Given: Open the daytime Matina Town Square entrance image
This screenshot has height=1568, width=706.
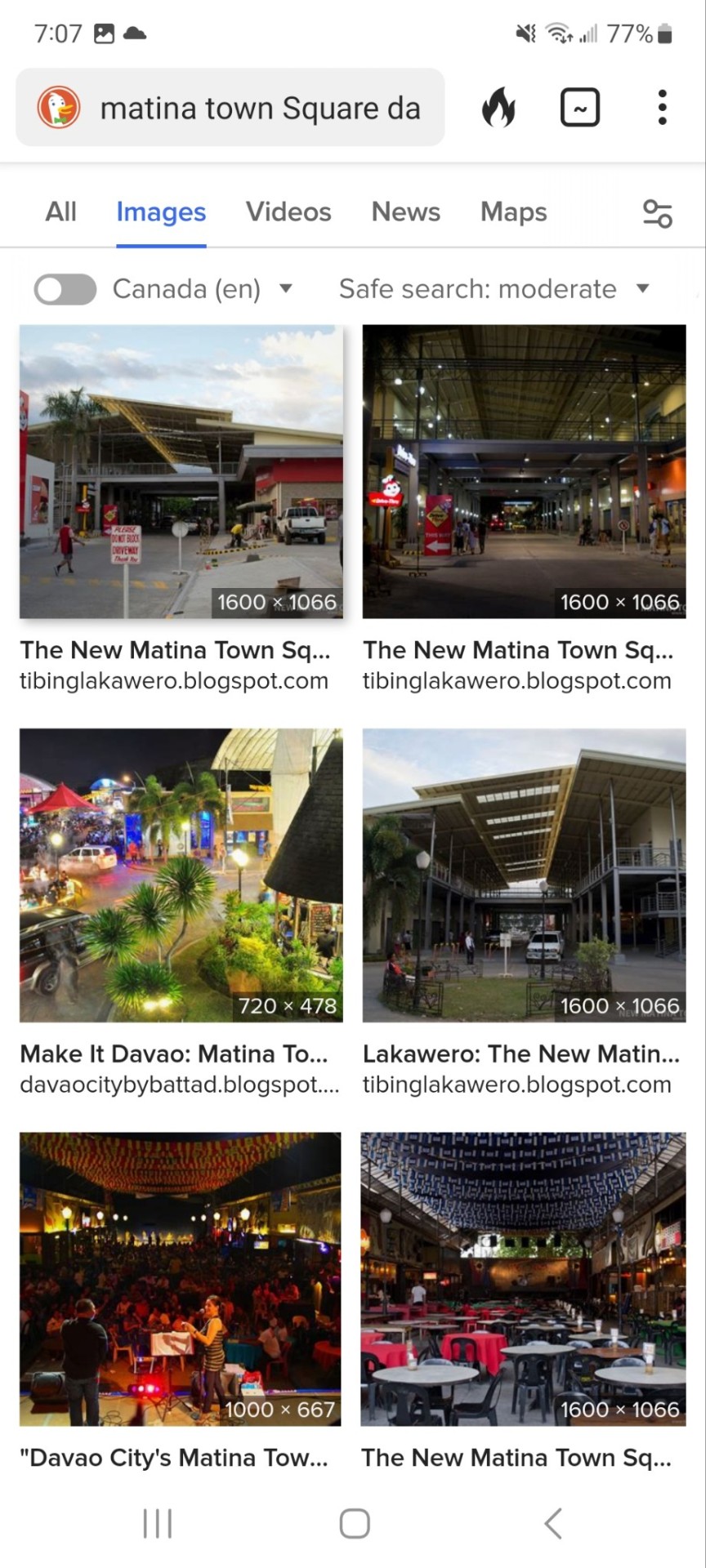Looking at the screenshot, I should (x=181, y=471).
